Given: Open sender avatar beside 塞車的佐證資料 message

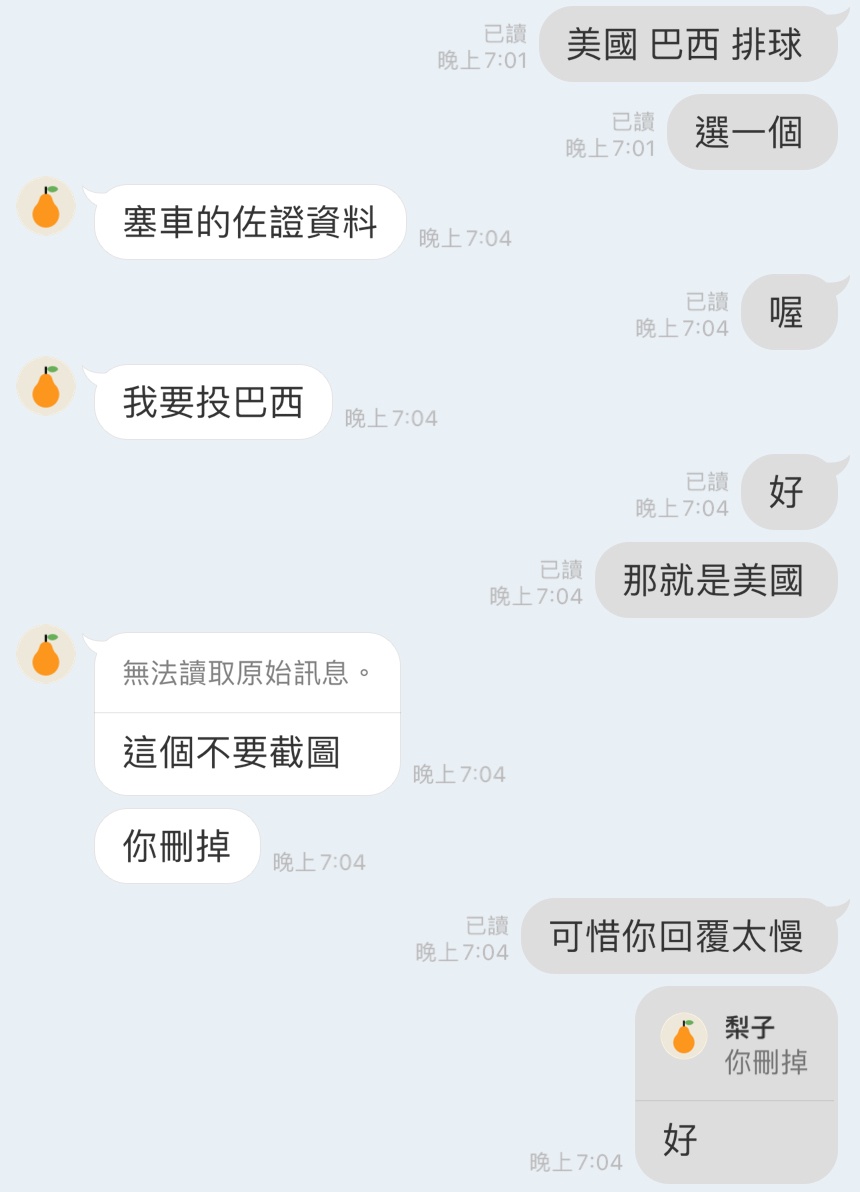Looking at the screenshot, I should tap(46, 206).
